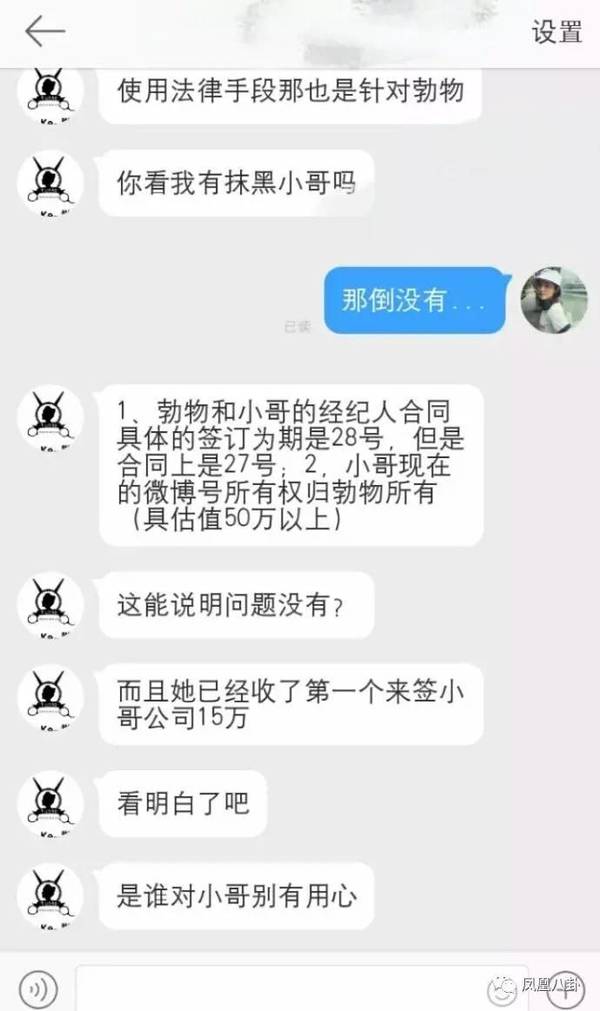Screen dimensions: 600x1011
Task: Go back with the top-left arrow
Action: (44, 31)
